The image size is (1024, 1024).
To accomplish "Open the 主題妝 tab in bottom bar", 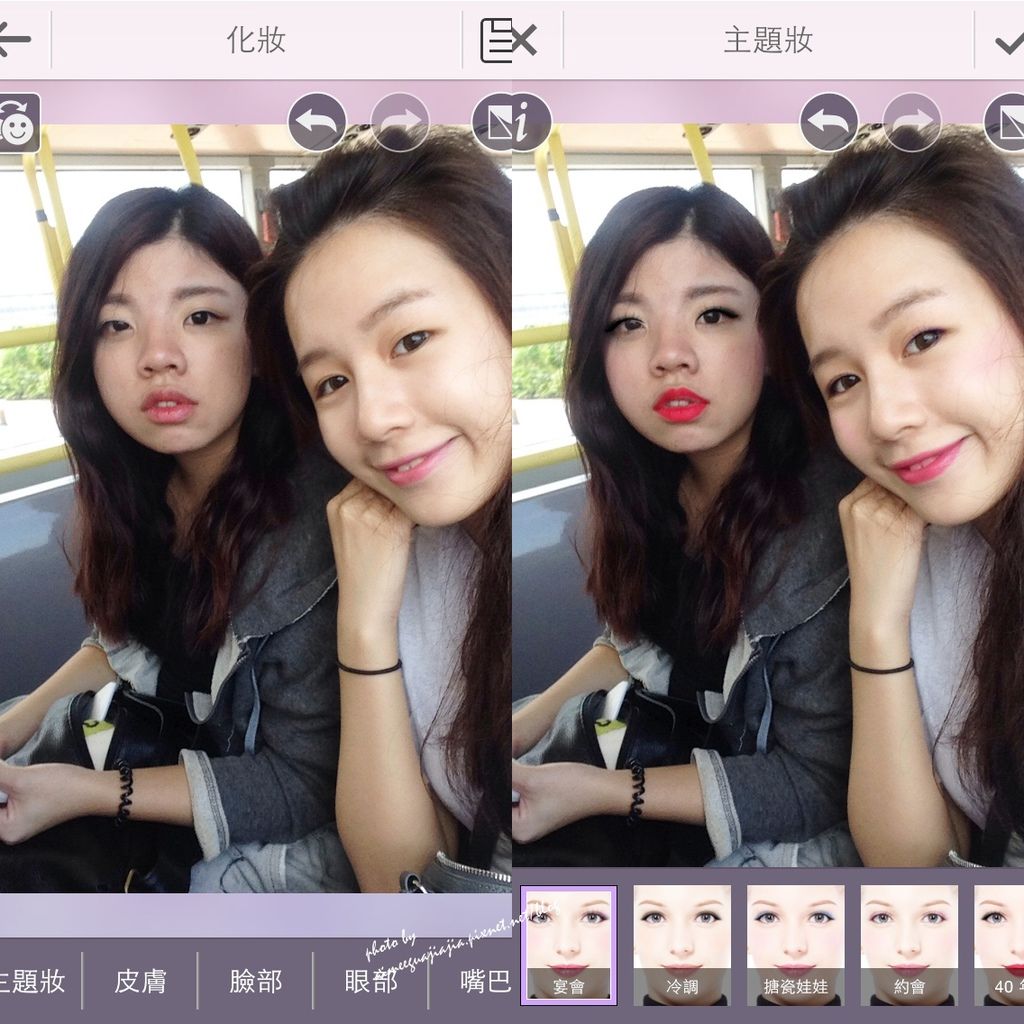I will pyautogui.click(x=34, y=981).
